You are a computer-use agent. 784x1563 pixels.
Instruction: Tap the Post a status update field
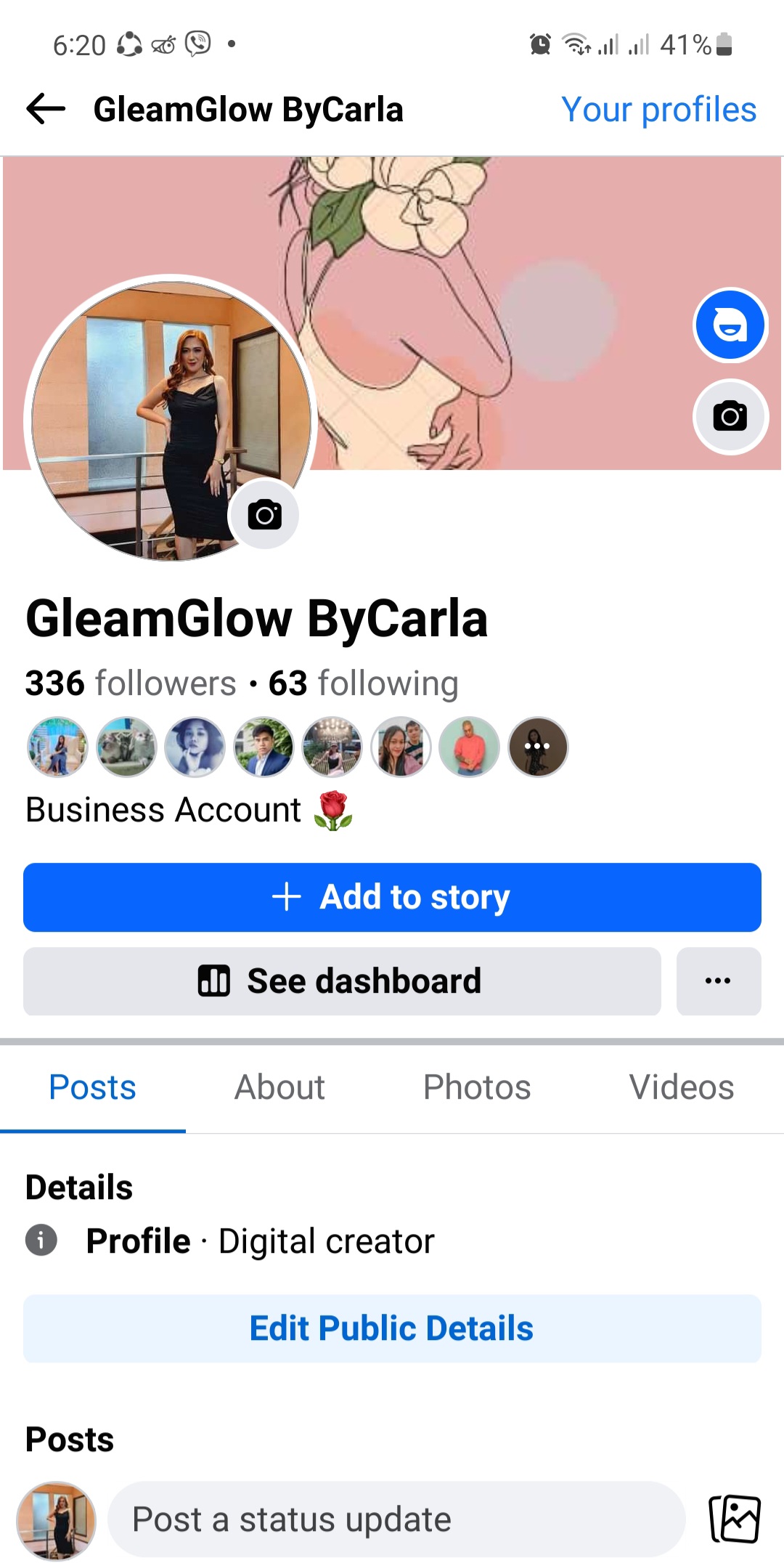pos(396,1519)
